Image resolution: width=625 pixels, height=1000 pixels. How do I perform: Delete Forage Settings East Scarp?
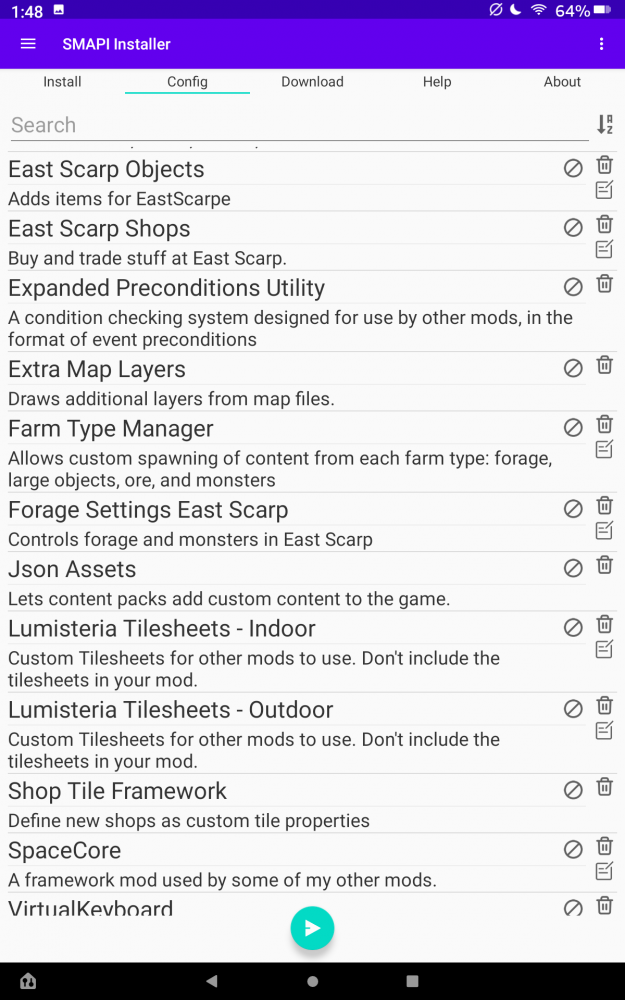click(604, 506)
